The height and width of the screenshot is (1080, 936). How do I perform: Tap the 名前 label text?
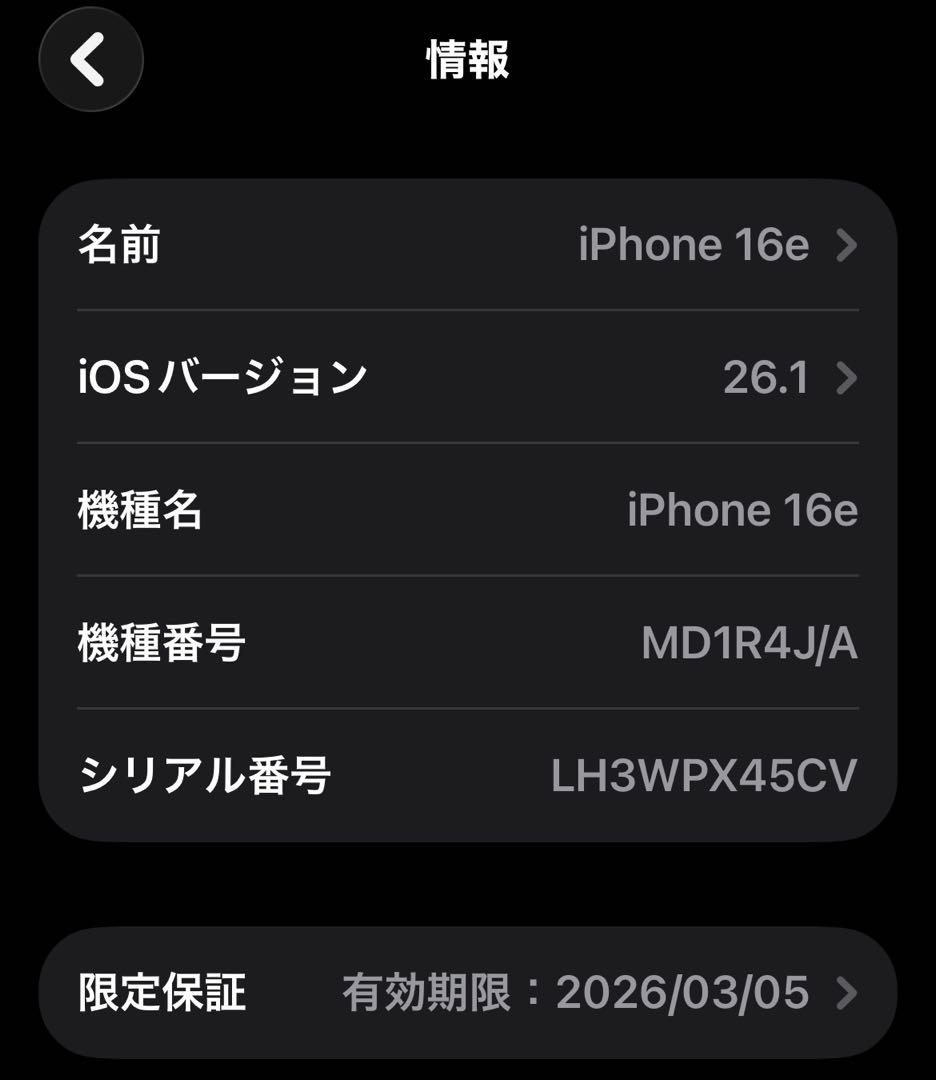[120, 246]
